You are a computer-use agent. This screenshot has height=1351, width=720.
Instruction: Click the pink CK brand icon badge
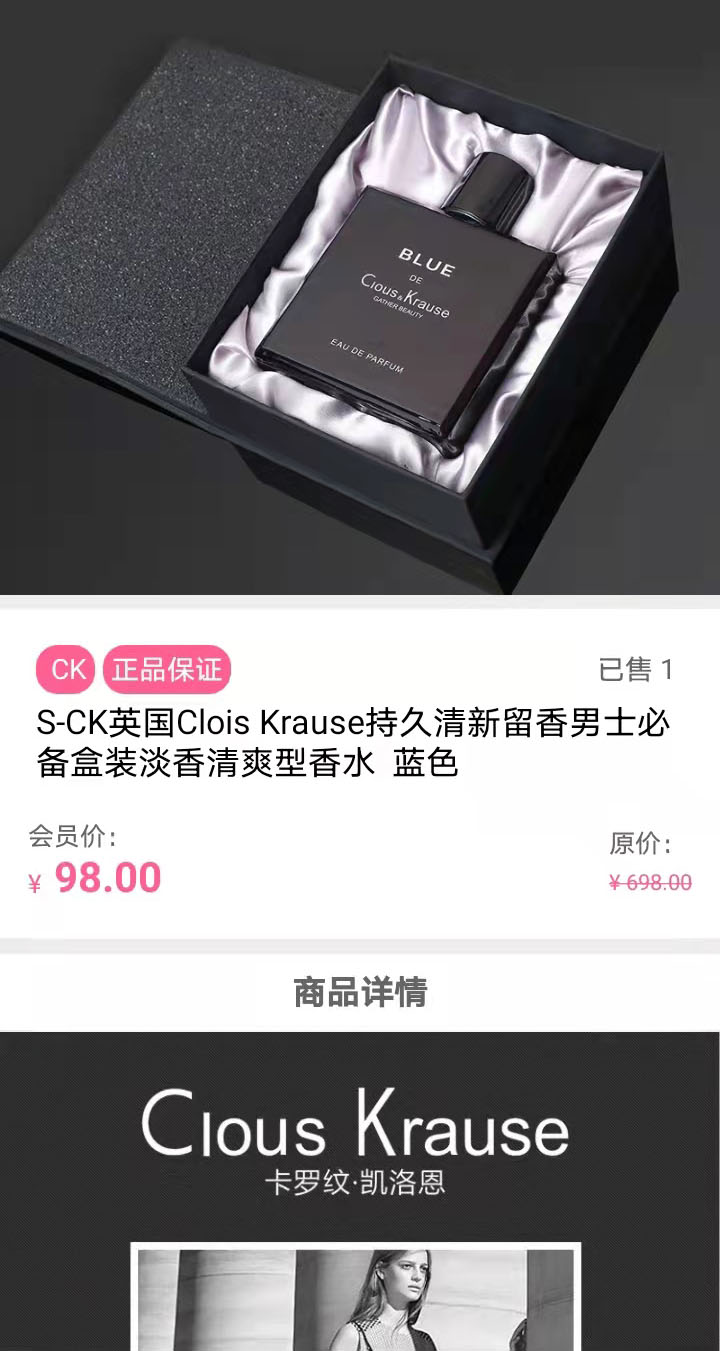tap(66, 670)
